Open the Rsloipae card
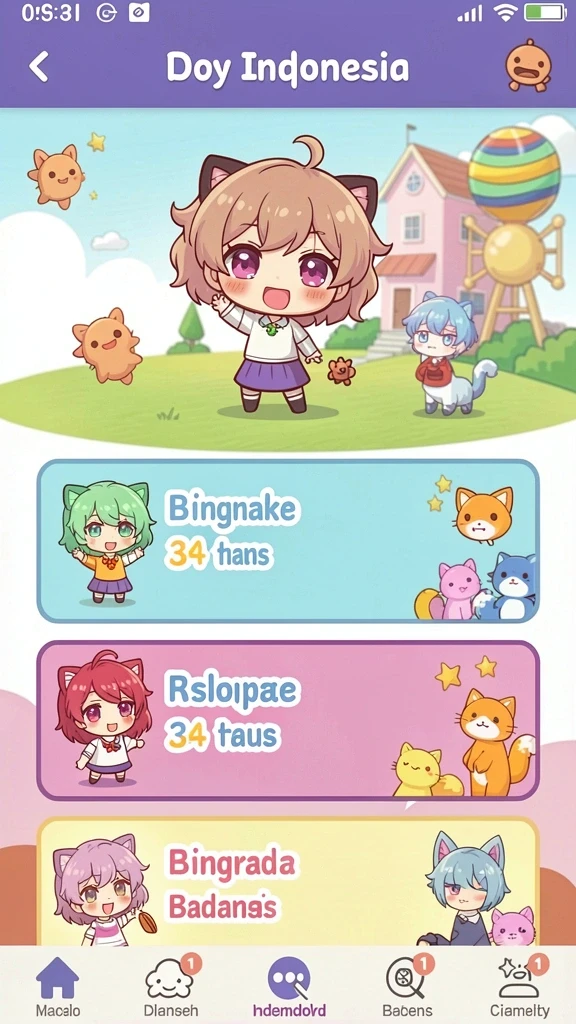This screenshot has height=1024, width=576. (x=288, y=720)
